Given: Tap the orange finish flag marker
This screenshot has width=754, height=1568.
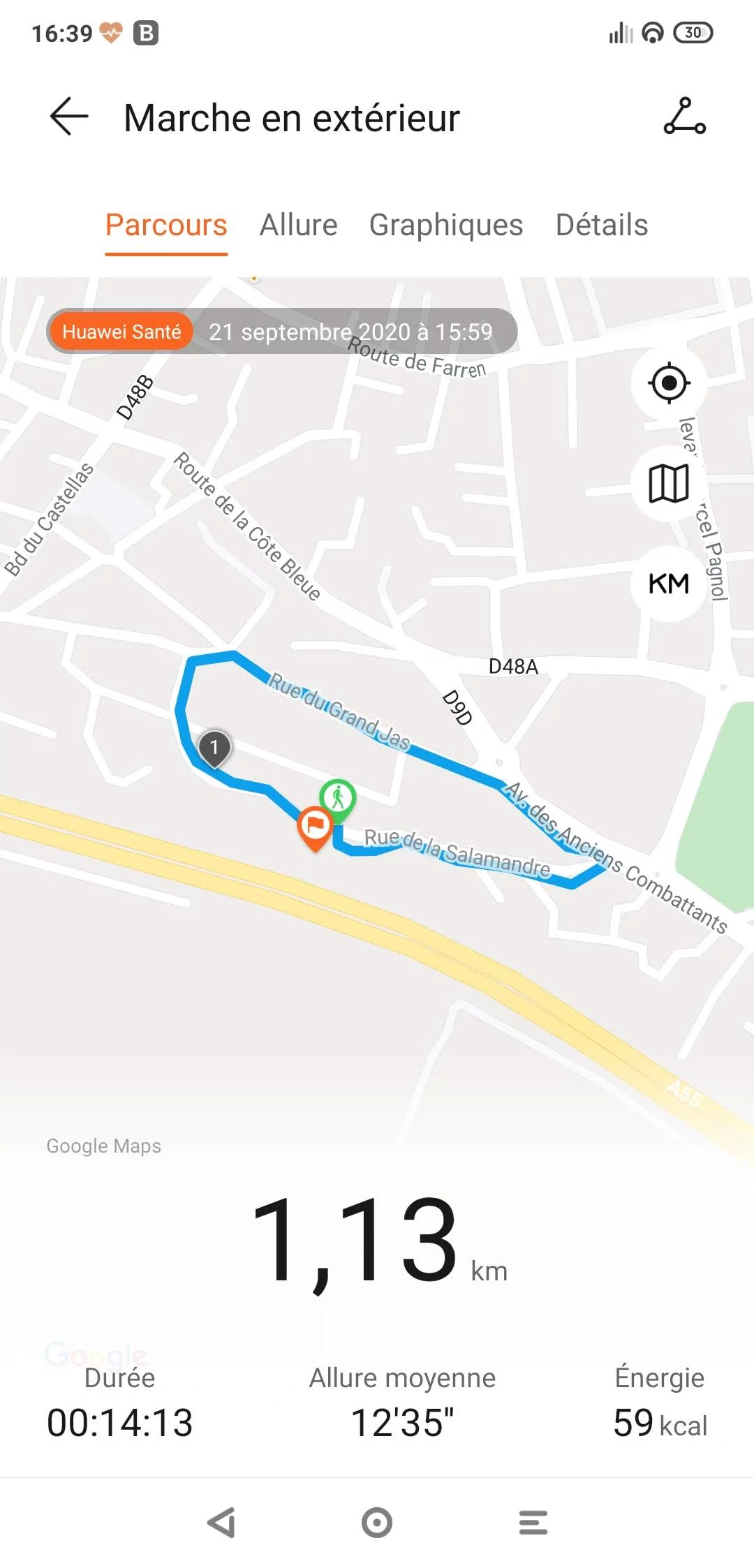Looking at the screenshot, I should tap(315, 827).
